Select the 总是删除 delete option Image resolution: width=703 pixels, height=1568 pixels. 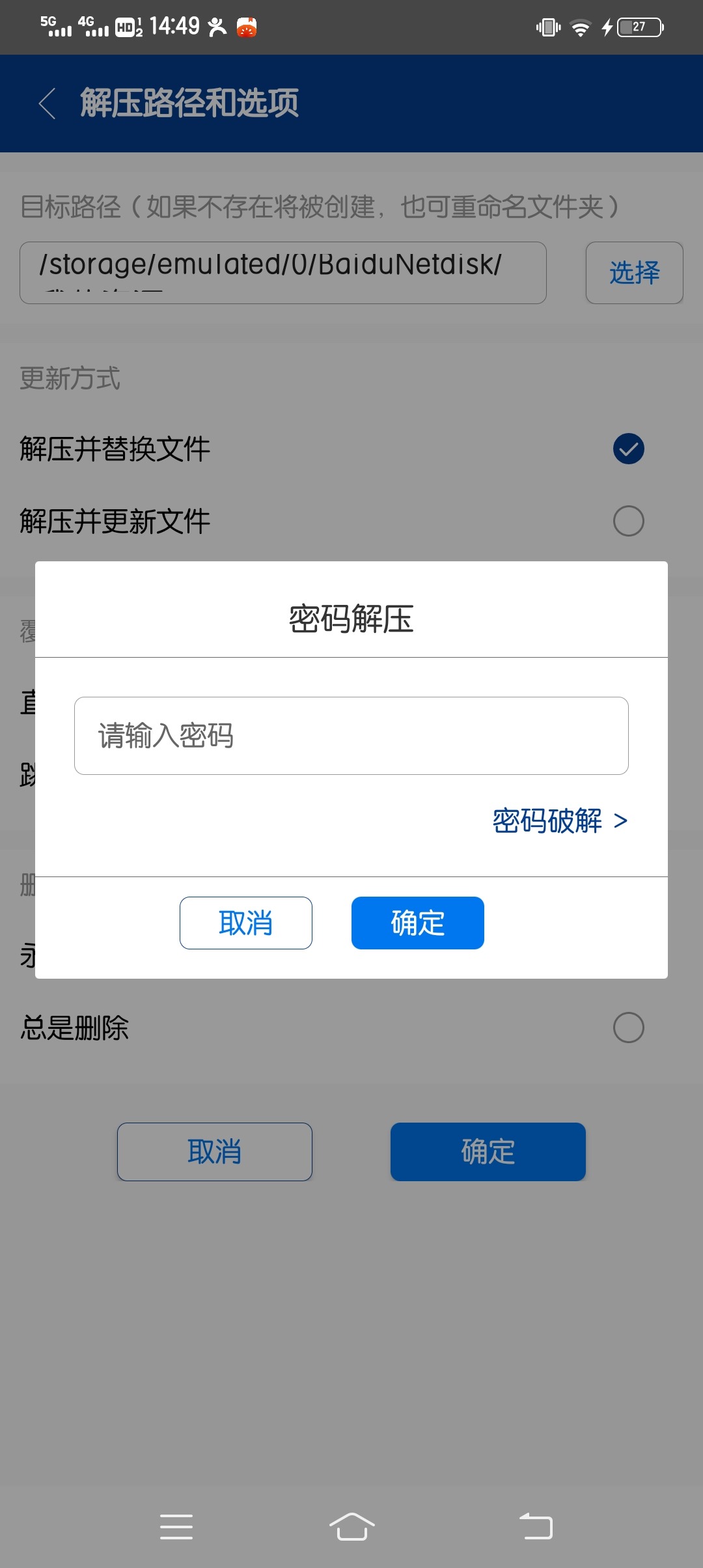[627, 1027]
